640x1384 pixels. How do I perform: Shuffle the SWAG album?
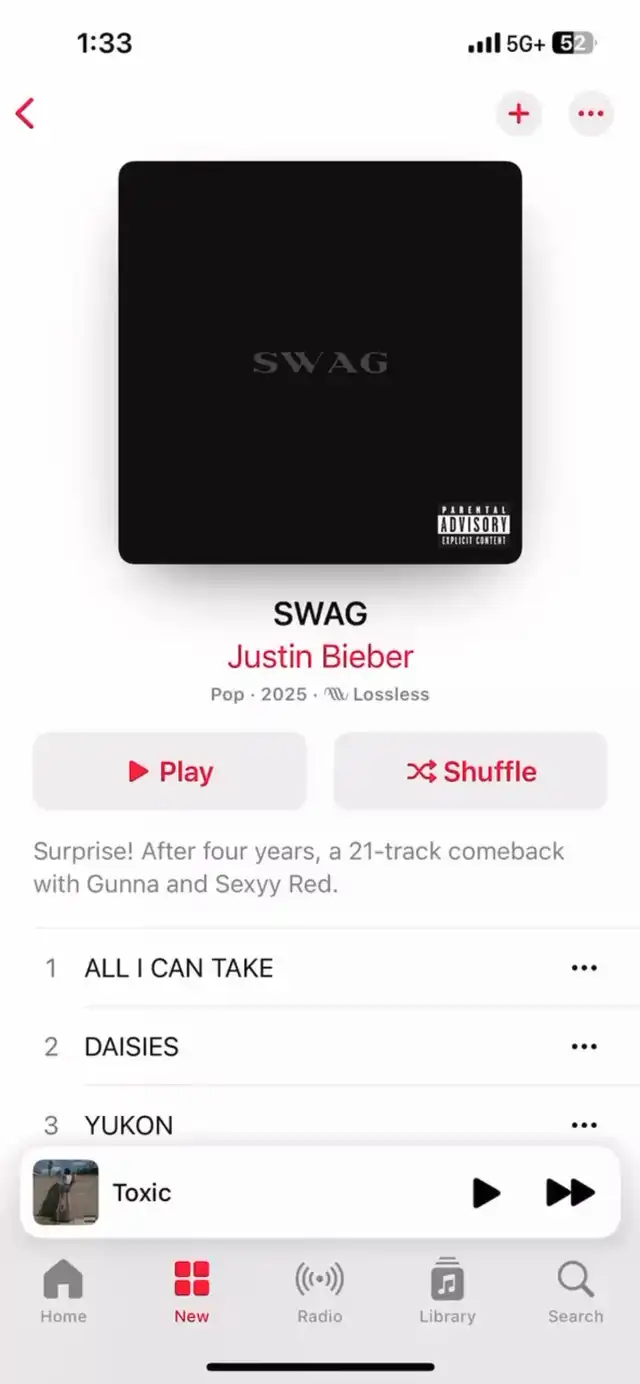tap(471, 771)
